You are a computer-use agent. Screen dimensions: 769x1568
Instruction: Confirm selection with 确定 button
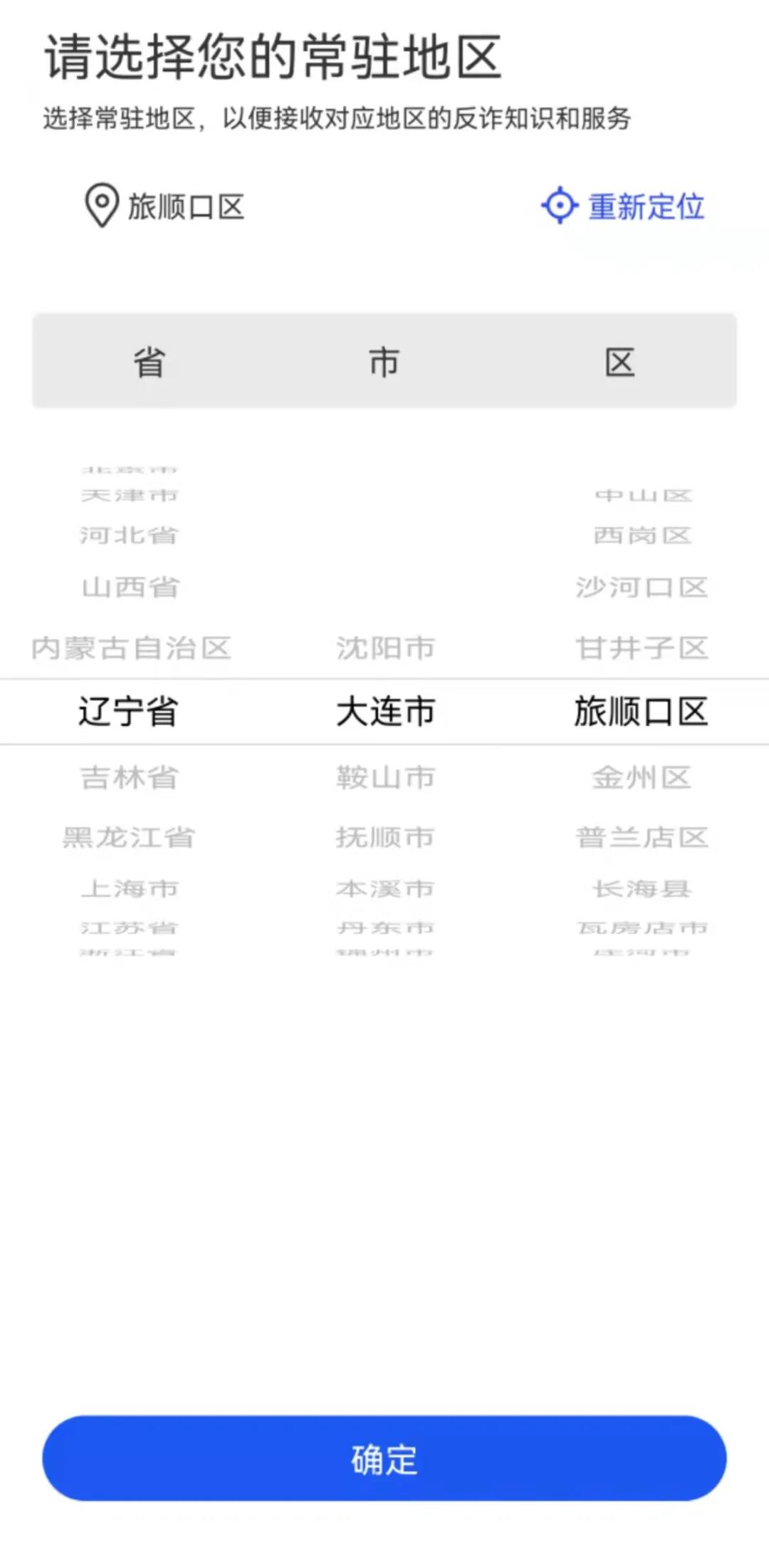pyautogui.click(x=384, y=1458)
